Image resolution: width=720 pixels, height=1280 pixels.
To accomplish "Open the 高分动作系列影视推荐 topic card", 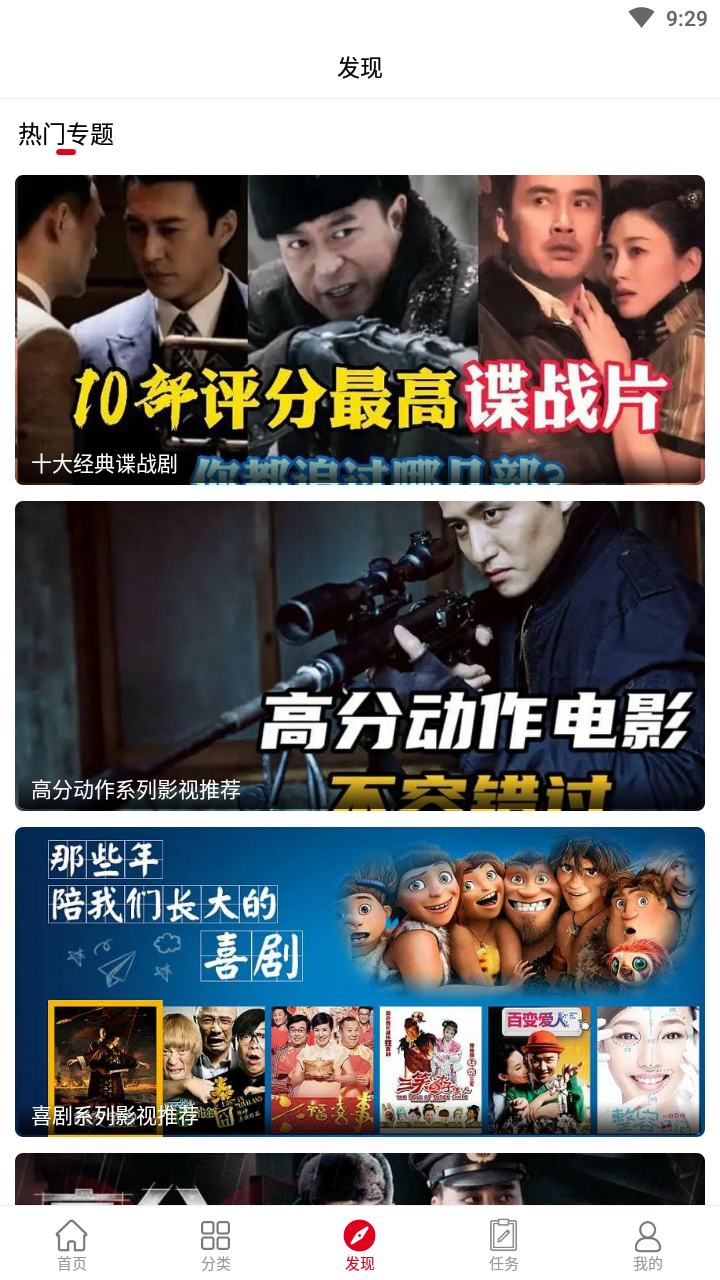I will pyautogui.click(x=360, y=656).
